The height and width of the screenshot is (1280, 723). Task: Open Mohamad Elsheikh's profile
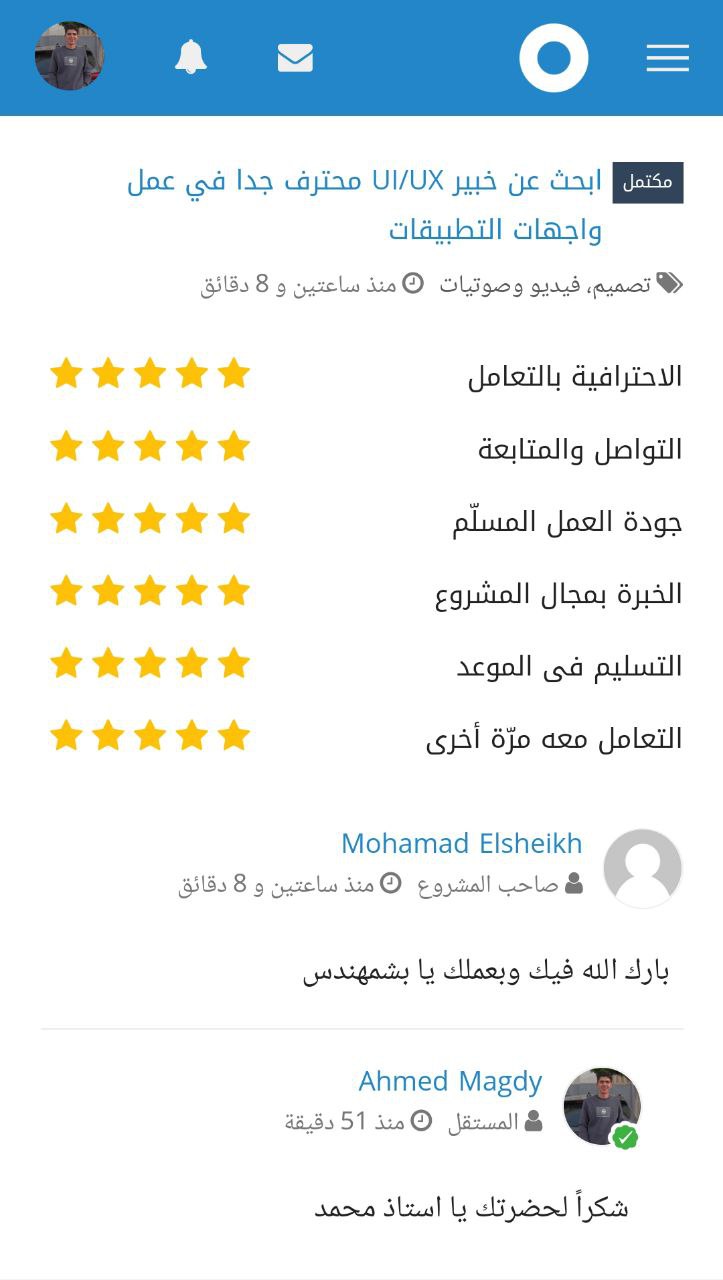(462, 843)
